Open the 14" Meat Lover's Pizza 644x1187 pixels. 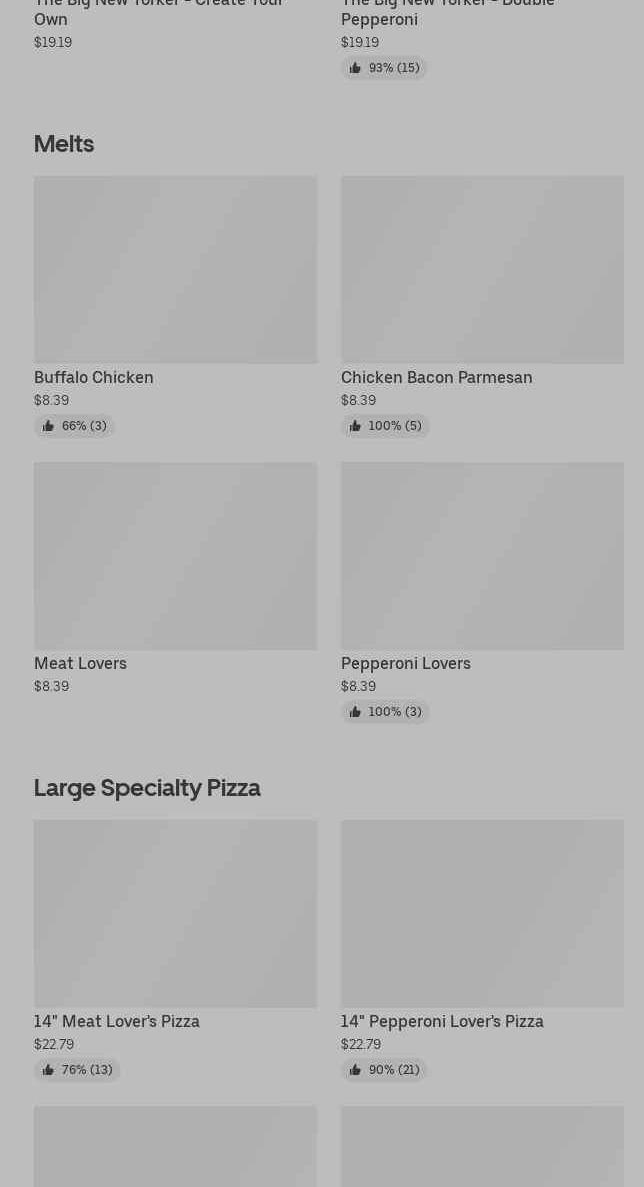coord(175,915)
